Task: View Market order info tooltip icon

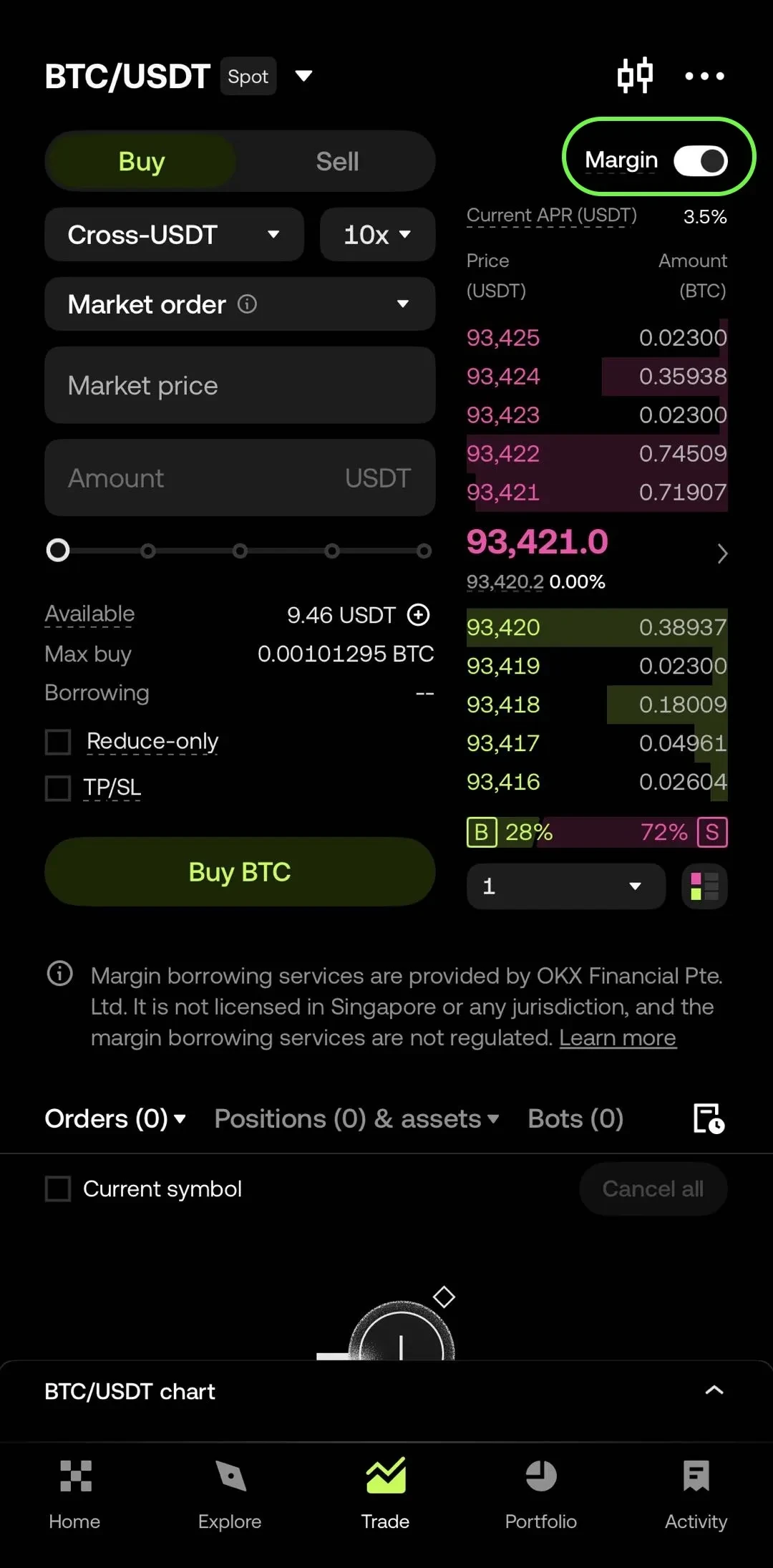Action: [x=247, y=304]
